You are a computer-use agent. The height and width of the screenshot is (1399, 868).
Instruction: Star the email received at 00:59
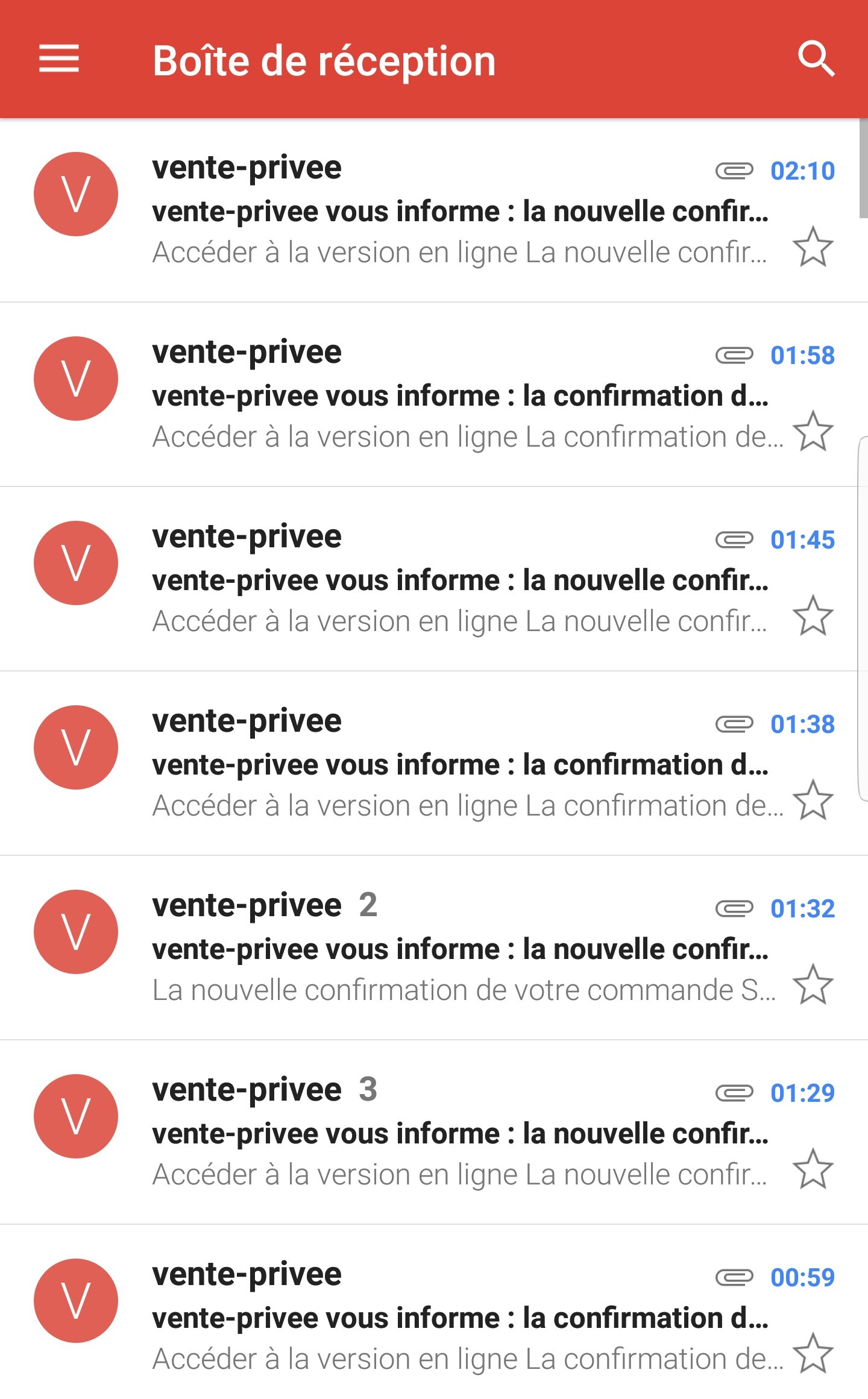[813, 1354]
